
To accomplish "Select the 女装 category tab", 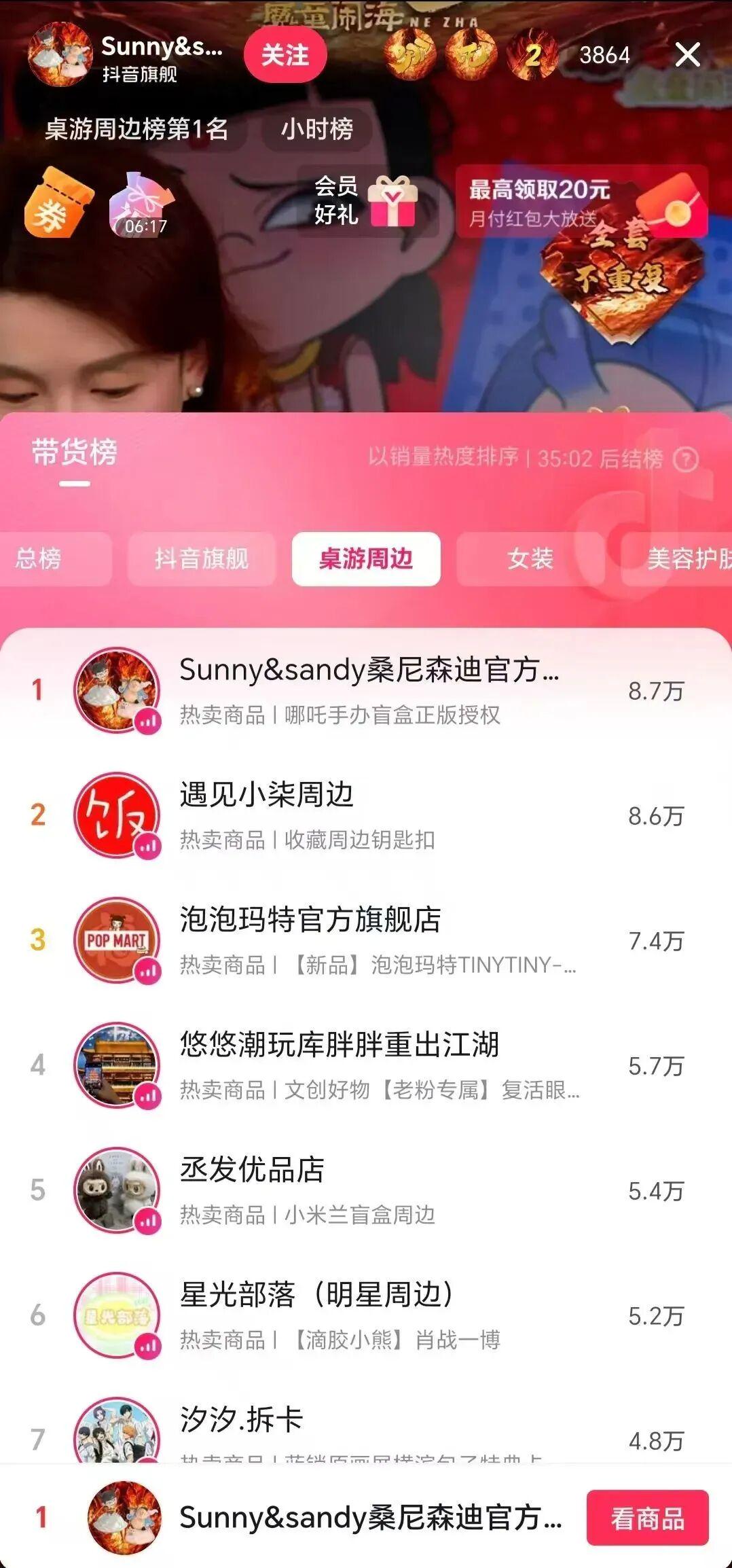I will coord(530,559).
